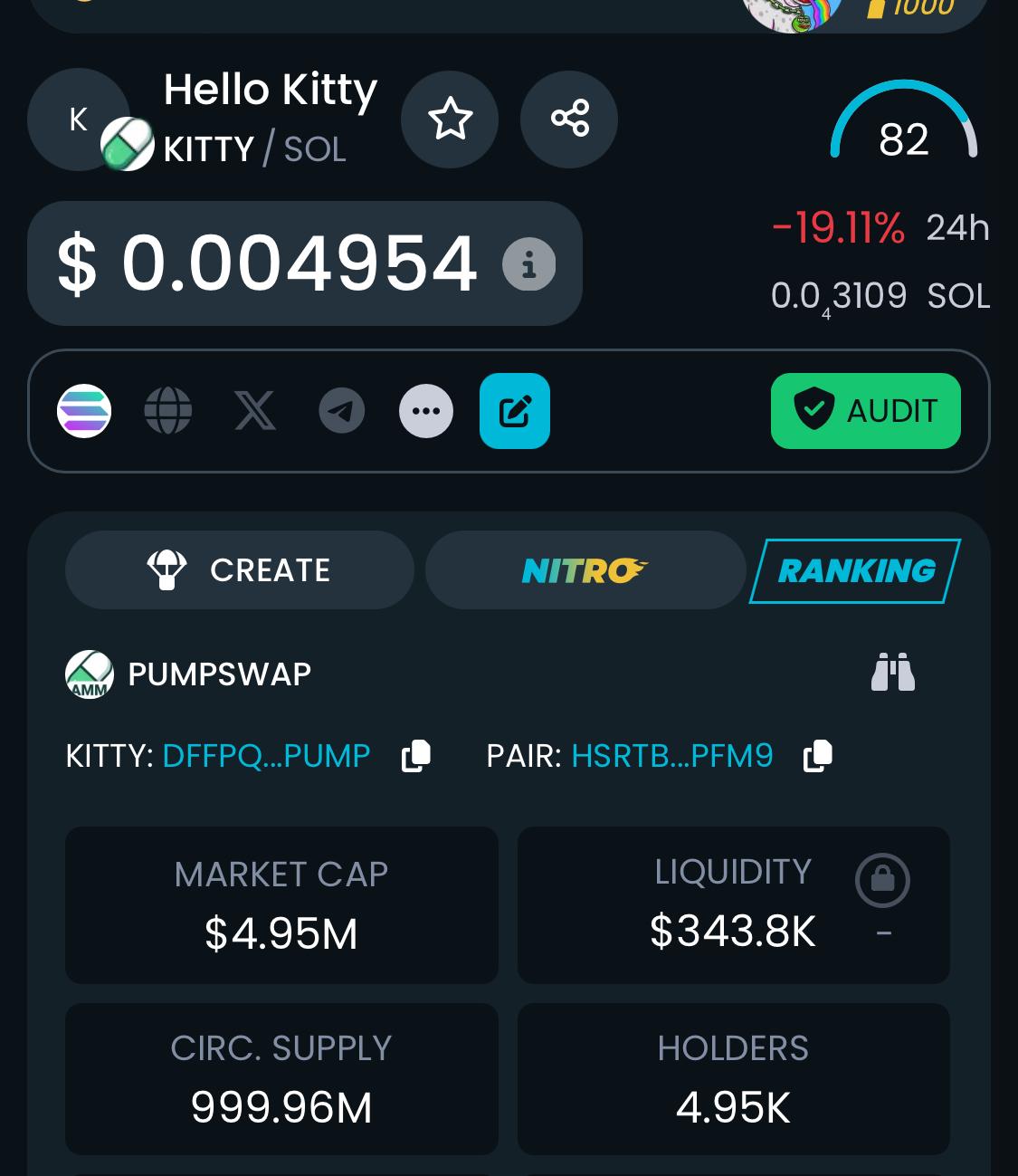Copy the KITTY contract address
The height and width of the screenshot is (1176, 1018).
[x=416, y=755]
